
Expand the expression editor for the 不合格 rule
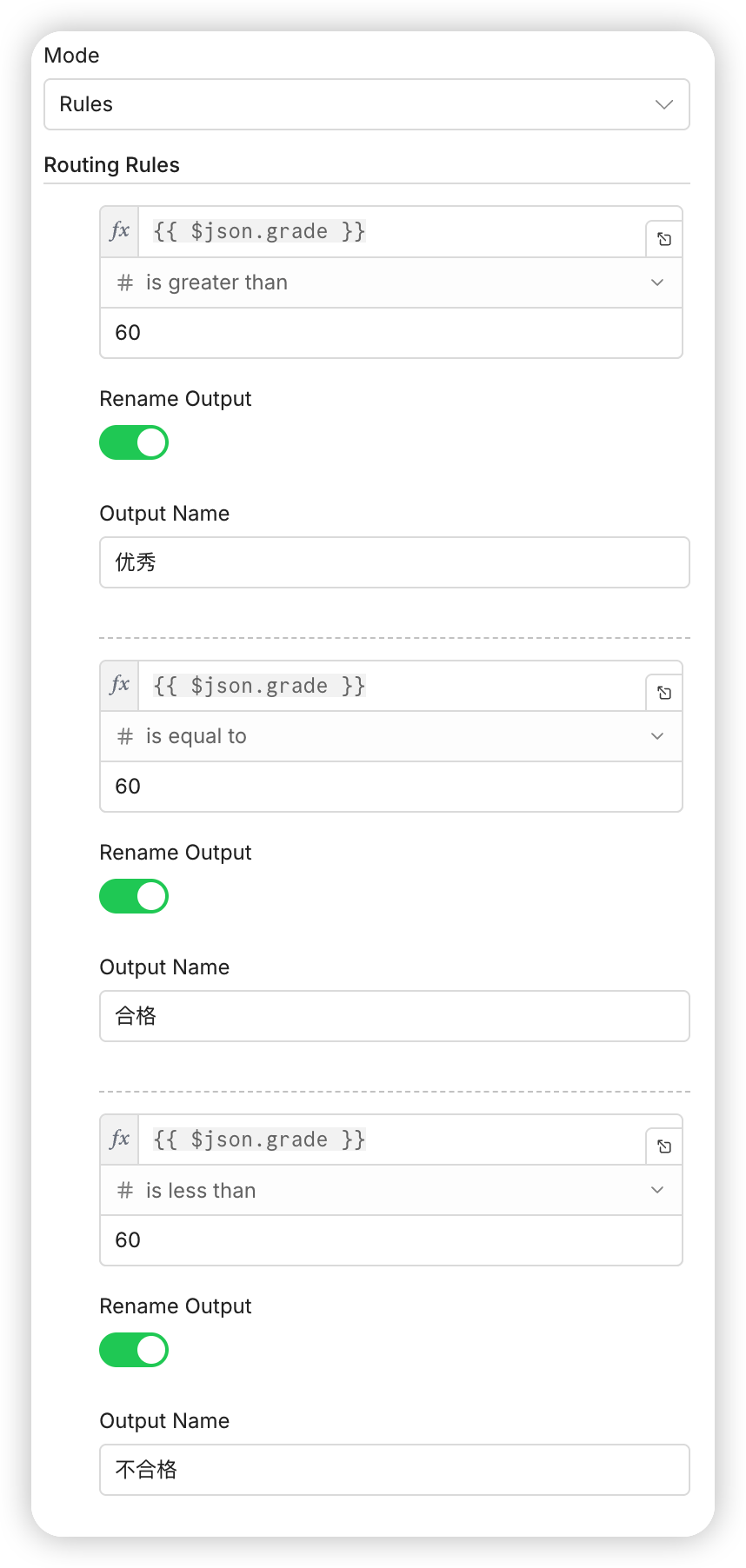point(664,1146)
